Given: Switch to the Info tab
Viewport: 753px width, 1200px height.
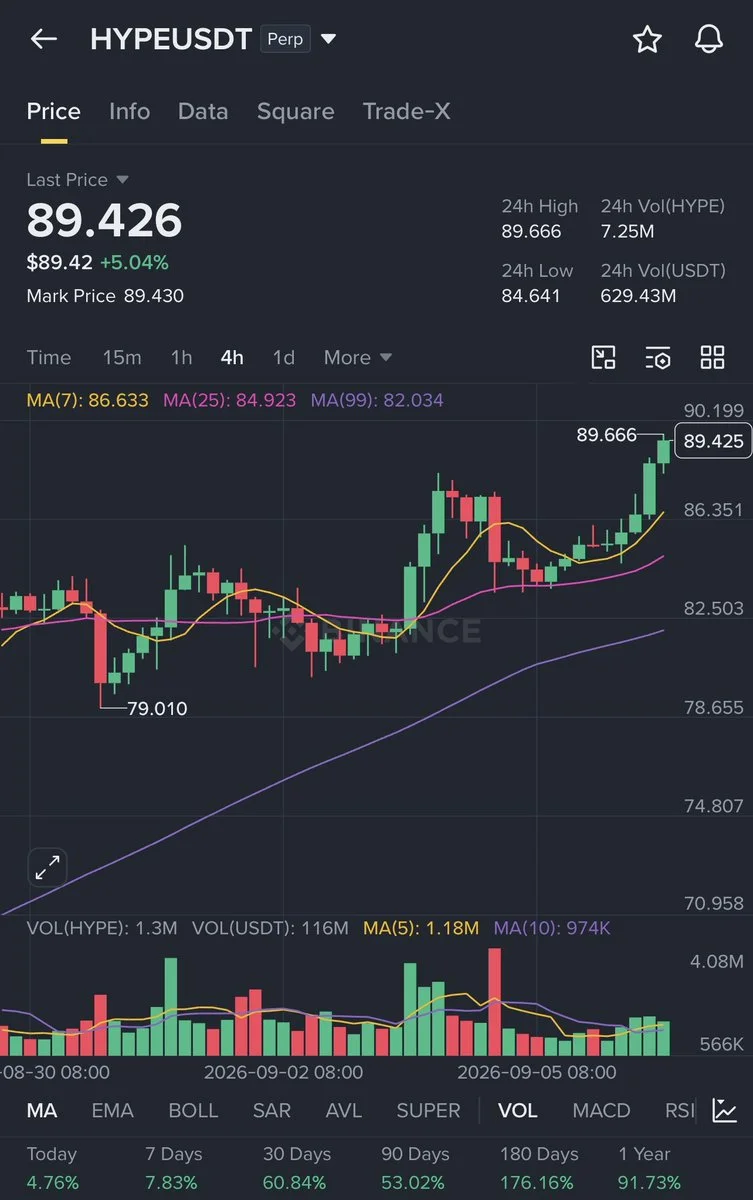Looking at the screenshot, I should (129, 111).
